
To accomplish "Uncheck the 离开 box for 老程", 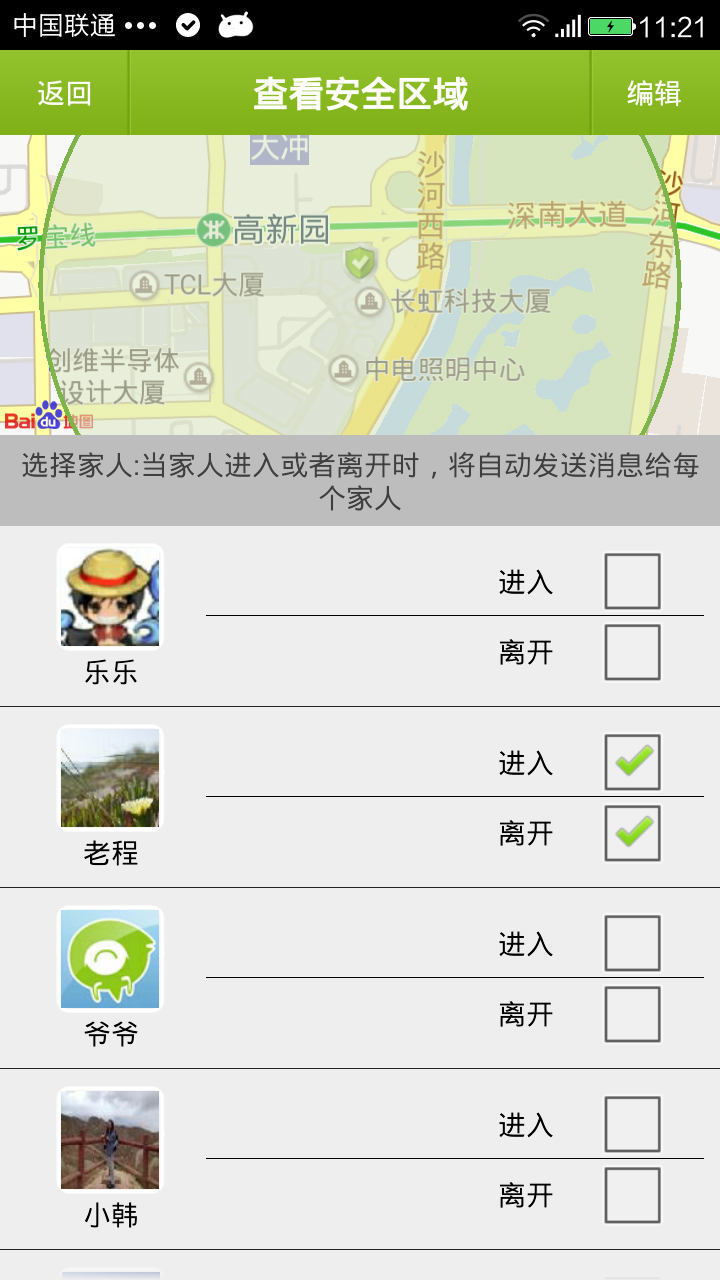I will pos(632,833).
